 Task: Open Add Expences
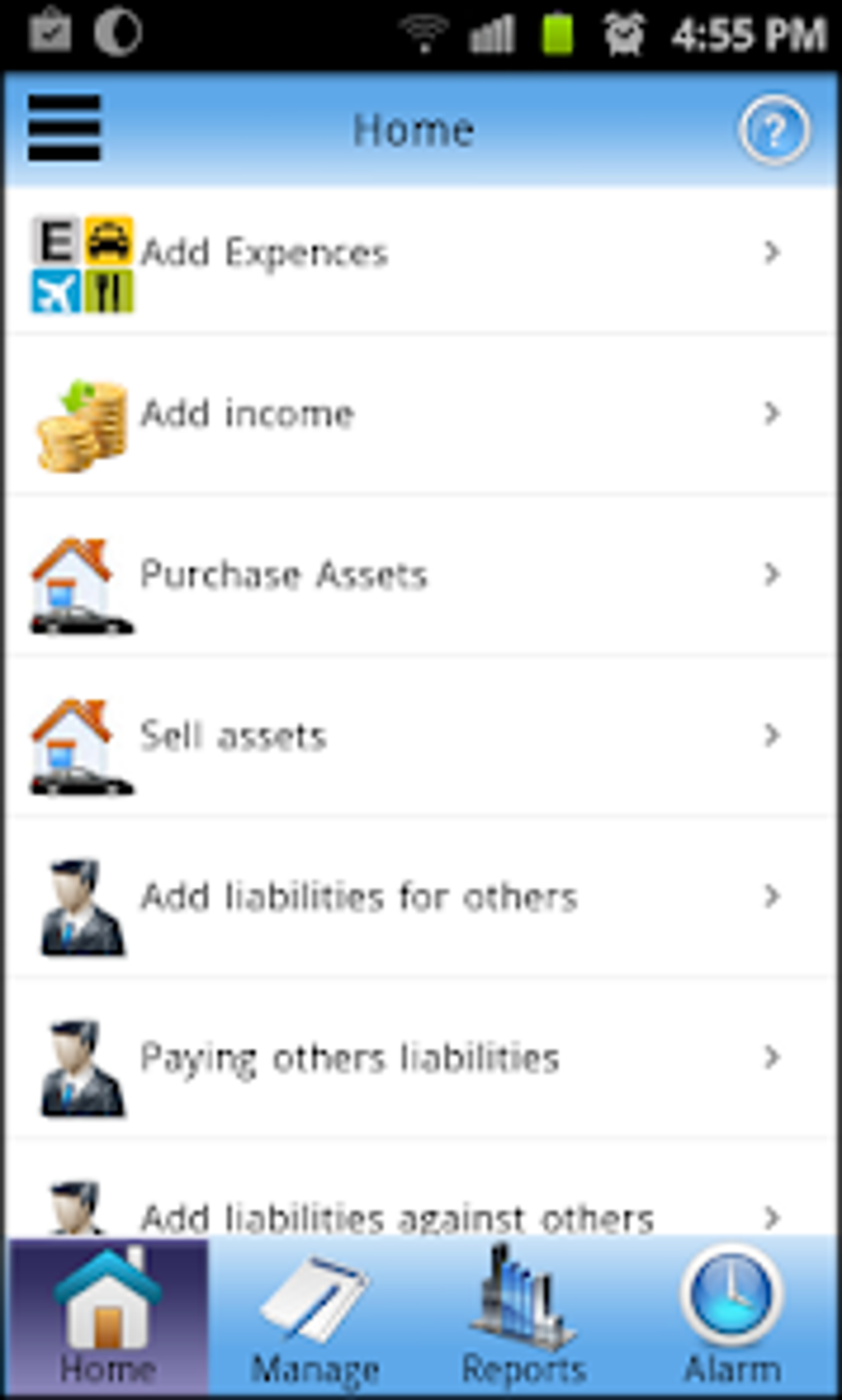click(x=421, y=253)
